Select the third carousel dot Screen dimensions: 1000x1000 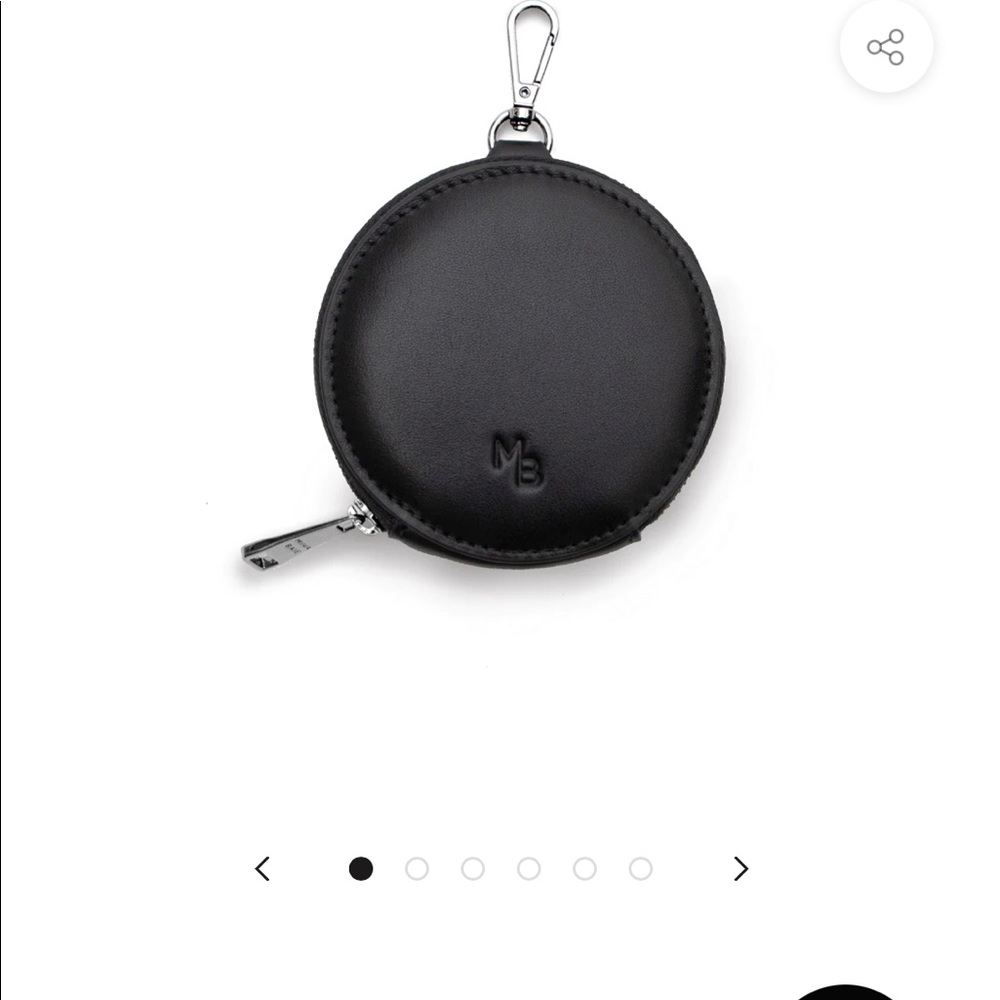point(473,869)
